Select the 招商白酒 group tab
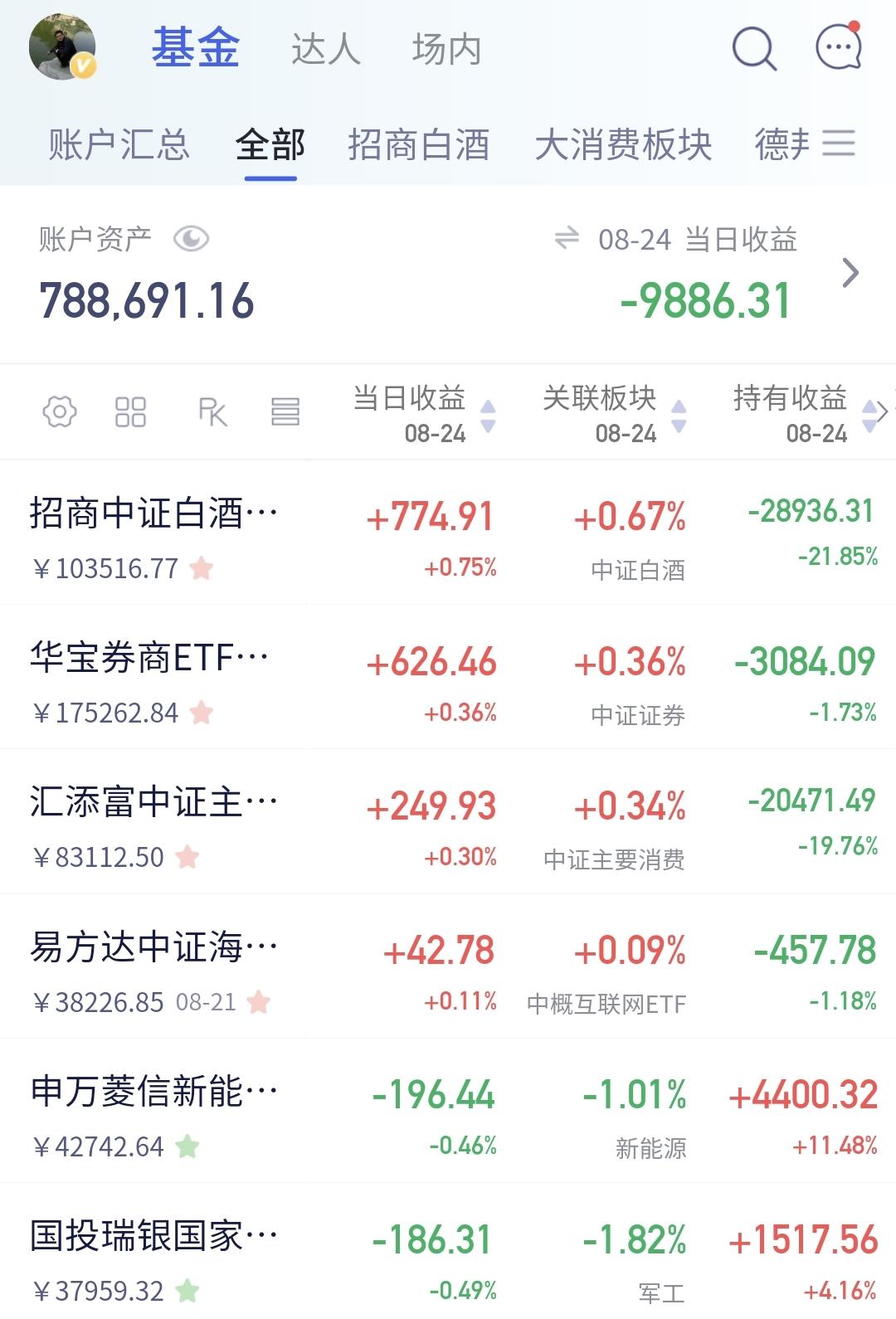This screenshot has width=896, height=1319. click(x=419, y=144)
